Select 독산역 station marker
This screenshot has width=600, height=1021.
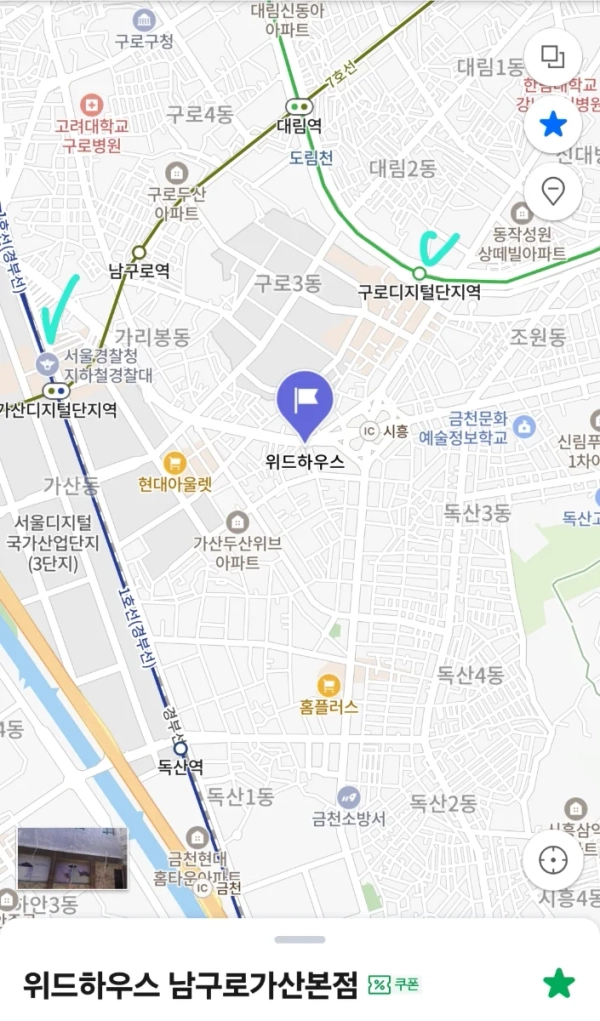(180, 748)
